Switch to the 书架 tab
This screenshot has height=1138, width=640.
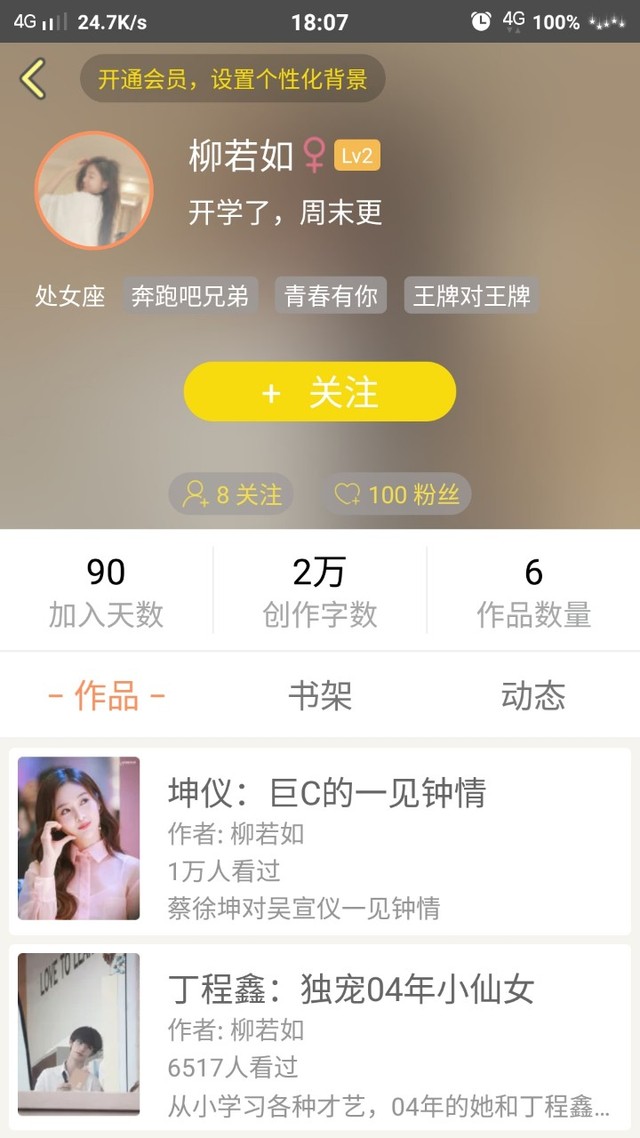point(320,696)
